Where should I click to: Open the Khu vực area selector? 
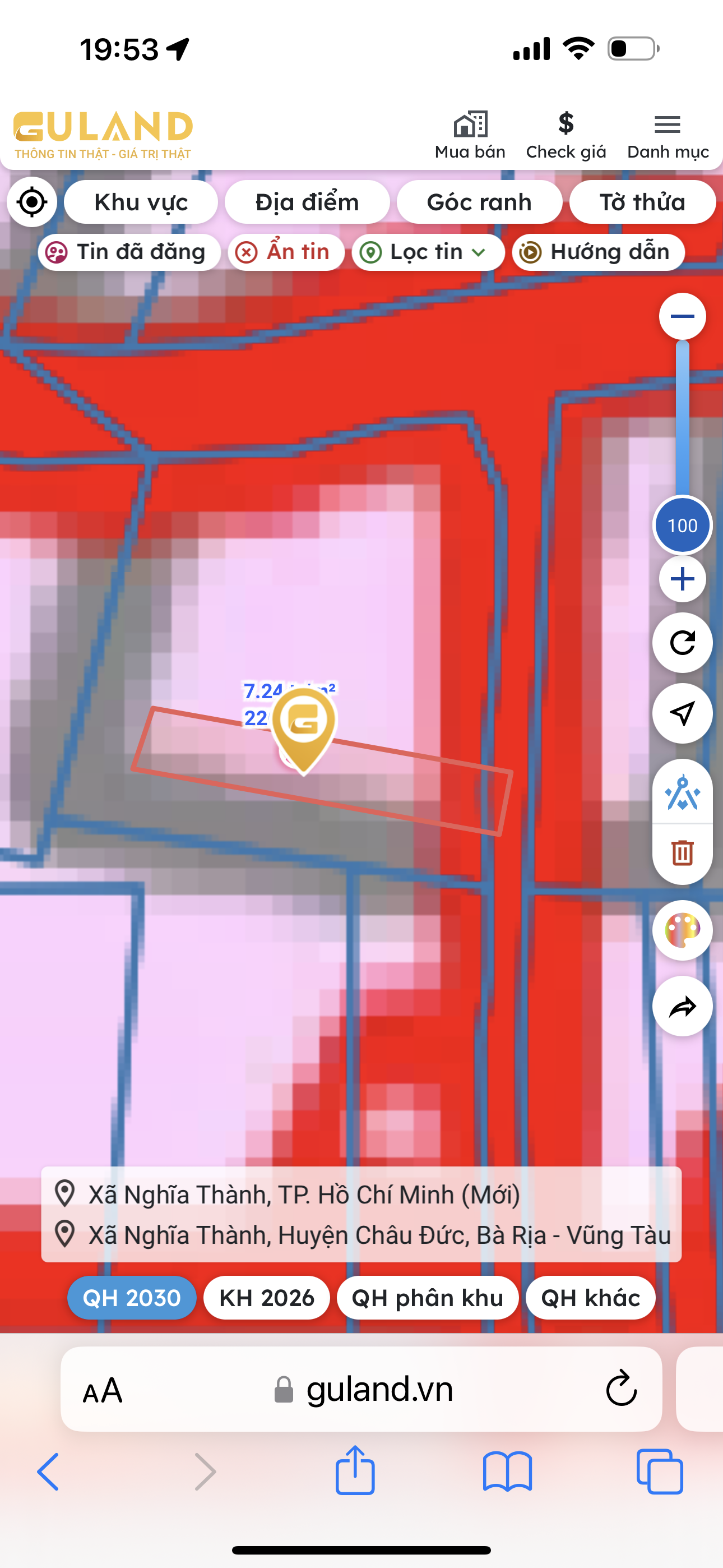[x=141, y=202]
